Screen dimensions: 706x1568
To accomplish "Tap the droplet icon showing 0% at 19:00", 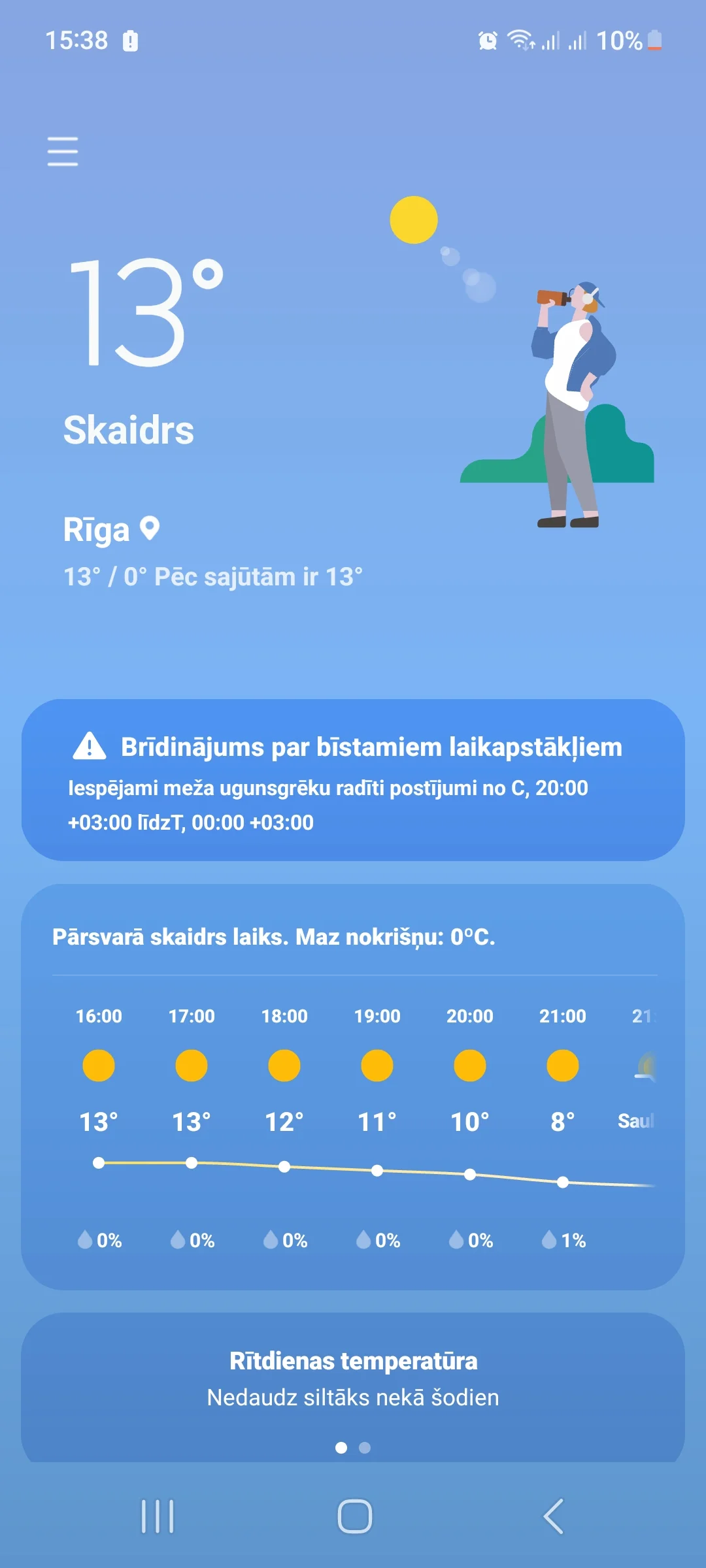I will point(364,1239).
